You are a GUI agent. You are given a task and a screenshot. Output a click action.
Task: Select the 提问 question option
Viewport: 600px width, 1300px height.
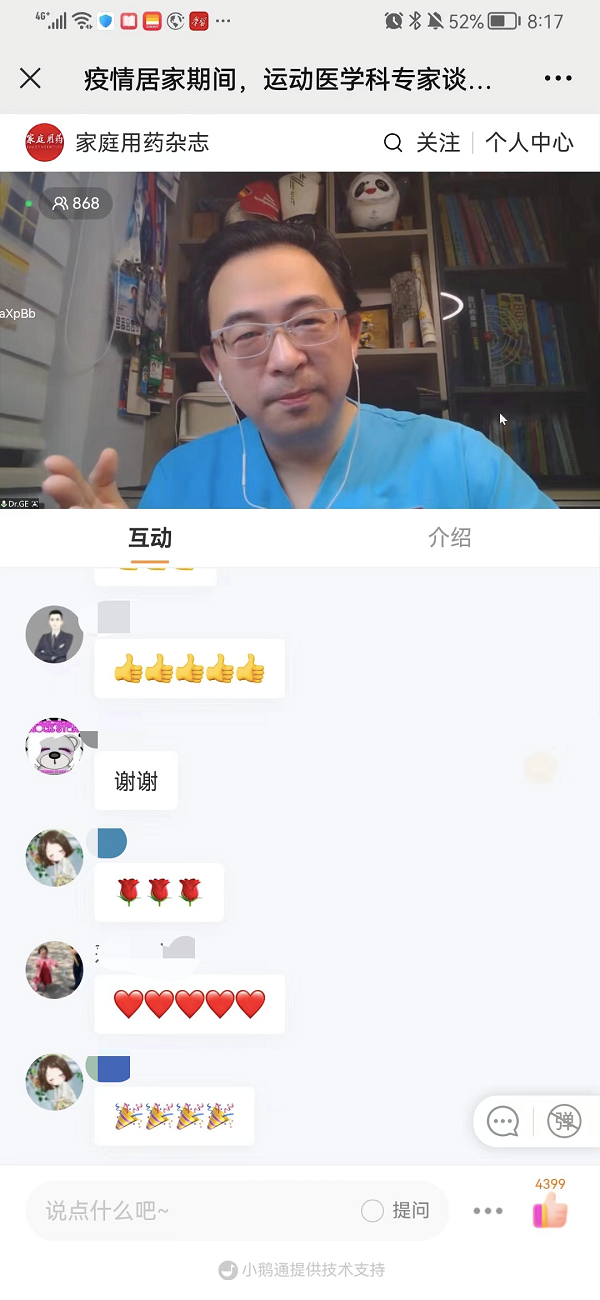[x=397, y=1211]
